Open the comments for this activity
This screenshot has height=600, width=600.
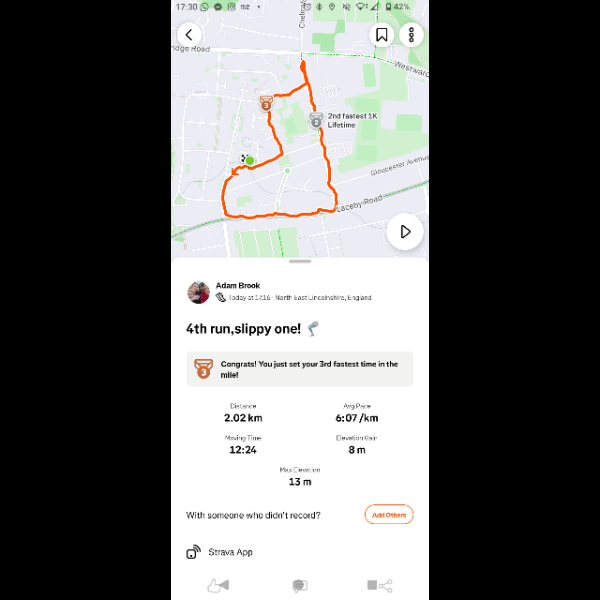(x=299, y=586)
